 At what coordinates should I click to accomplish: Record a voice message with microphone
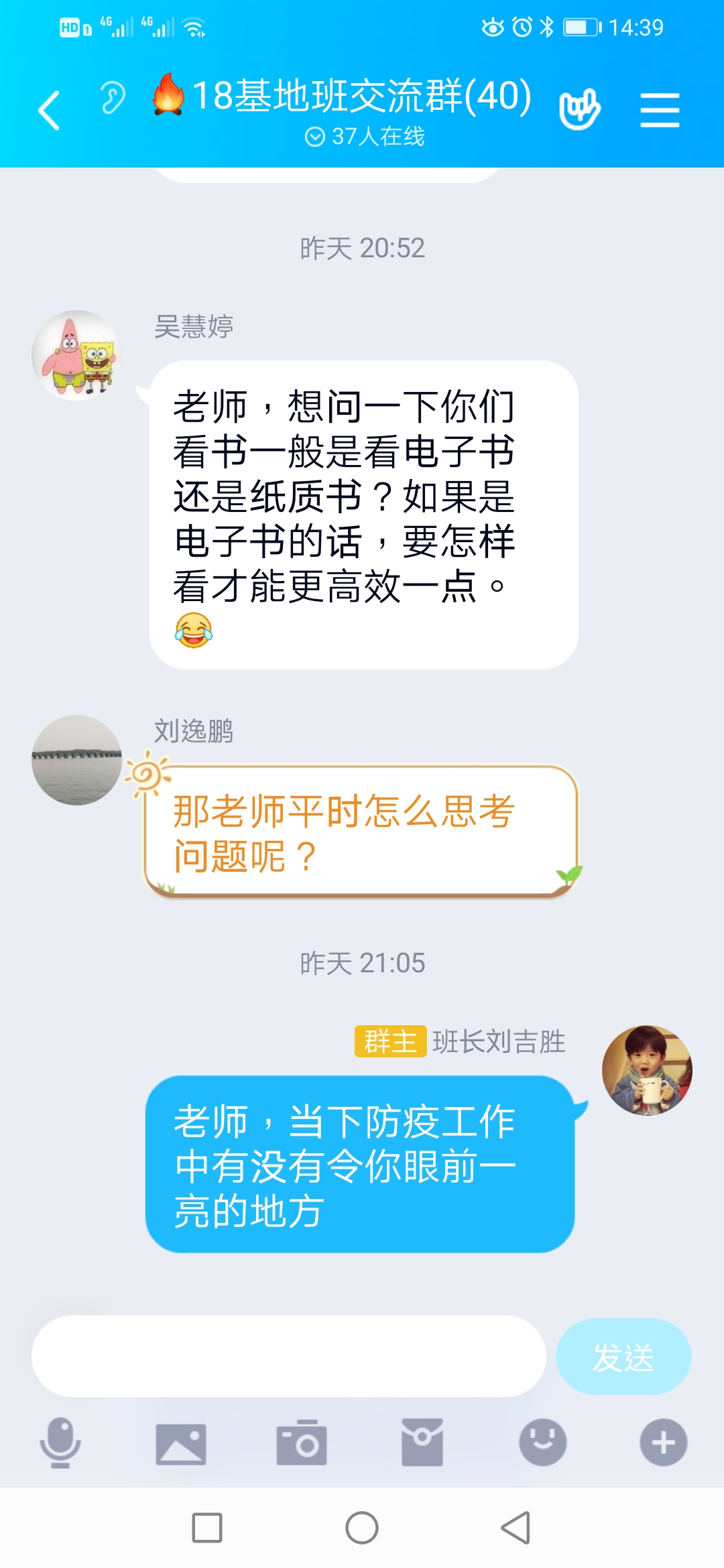click(x=60, y=1443)
